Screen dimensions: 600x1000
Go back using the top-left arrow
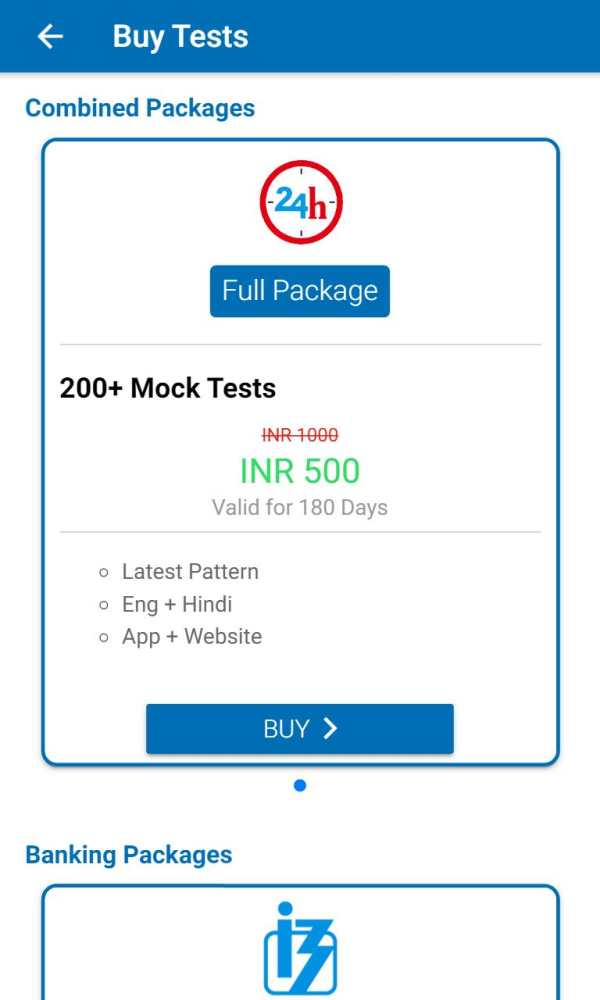coord(50,36)
